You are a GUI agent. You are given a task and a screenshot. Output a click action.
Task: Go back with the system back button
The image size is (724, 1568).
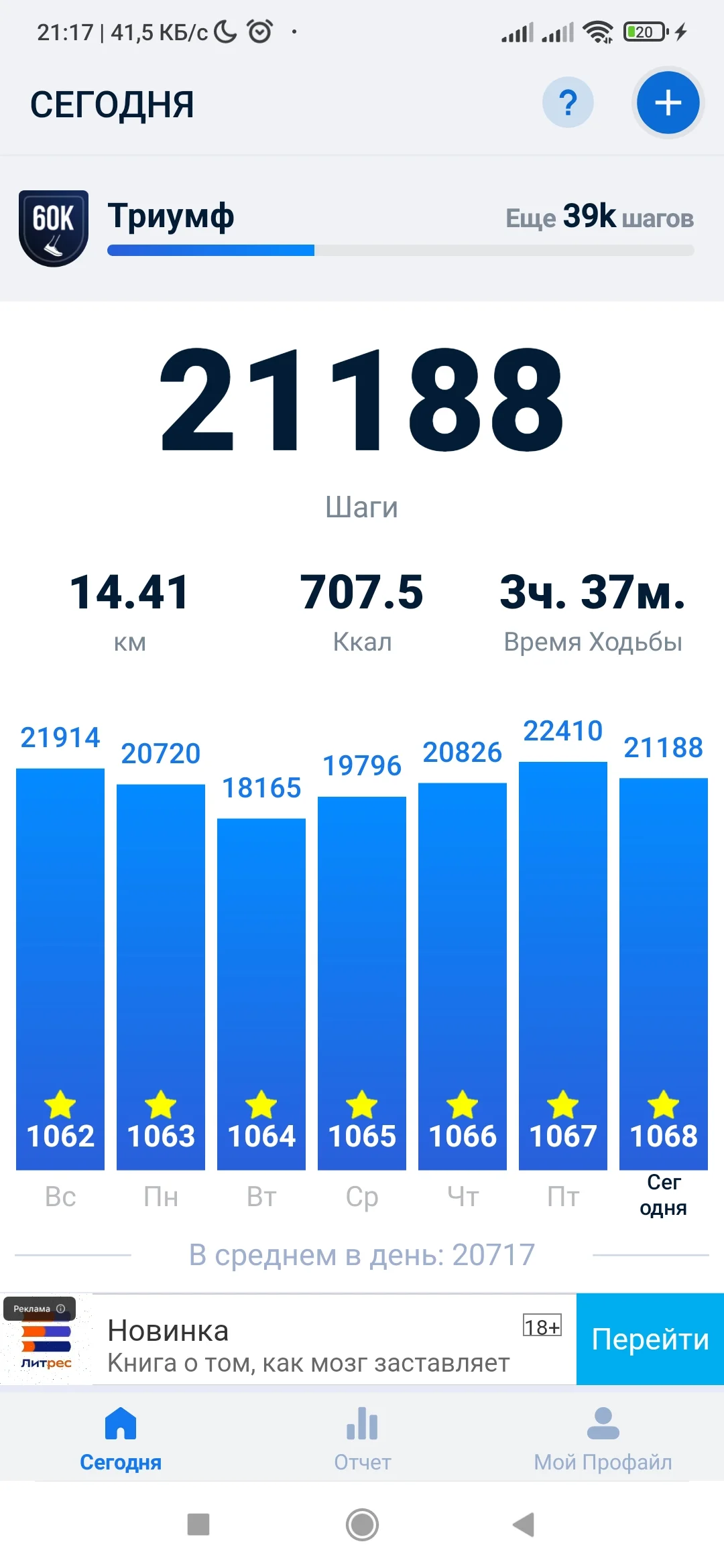(524, 1524)
